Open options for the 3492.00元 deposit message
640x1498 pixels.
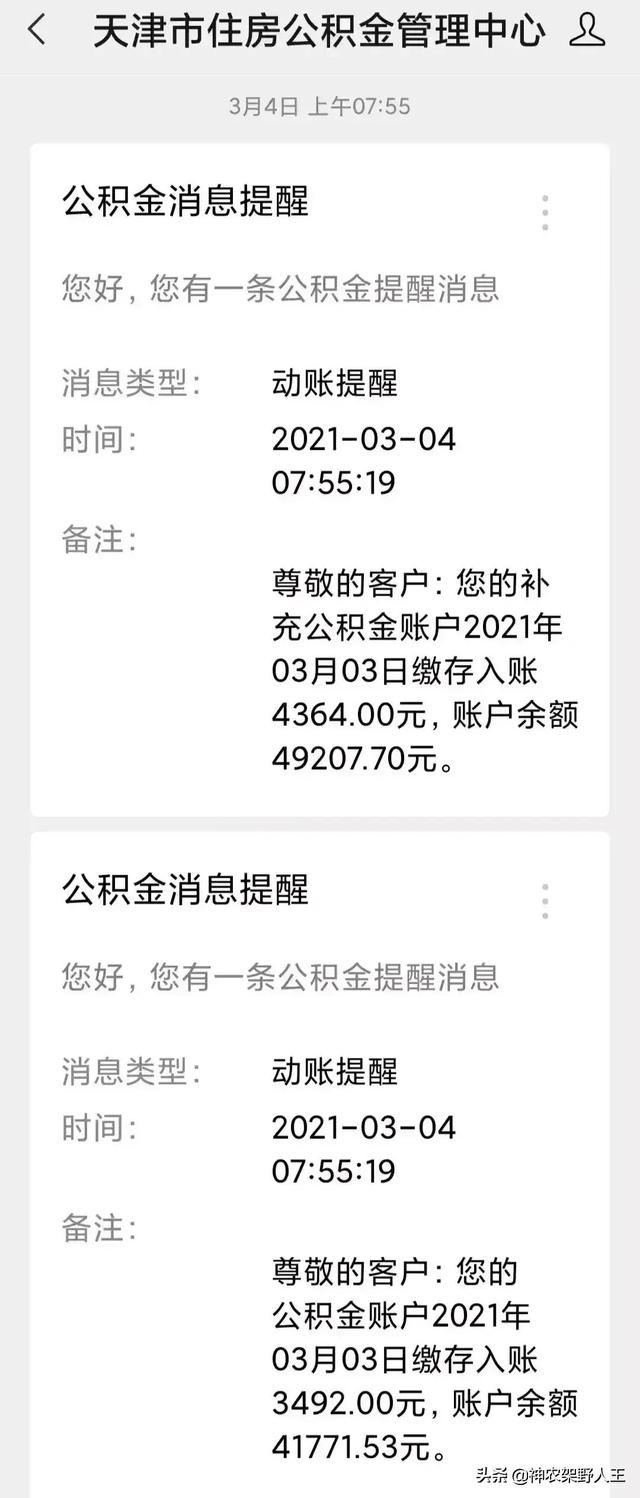tap(545, 901)
